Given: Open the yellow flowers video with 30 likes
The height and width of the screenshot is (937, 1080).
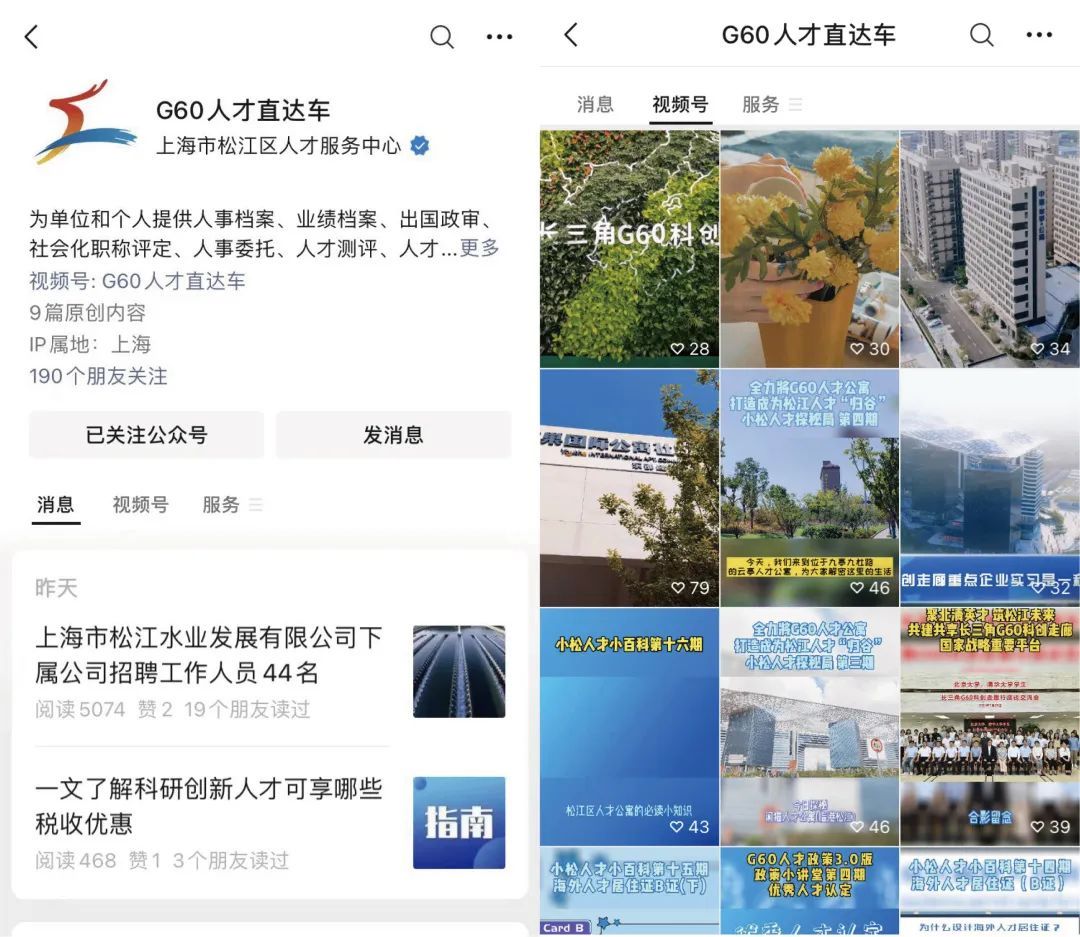Looking at the screenshot, I should (x=809, y=248).
